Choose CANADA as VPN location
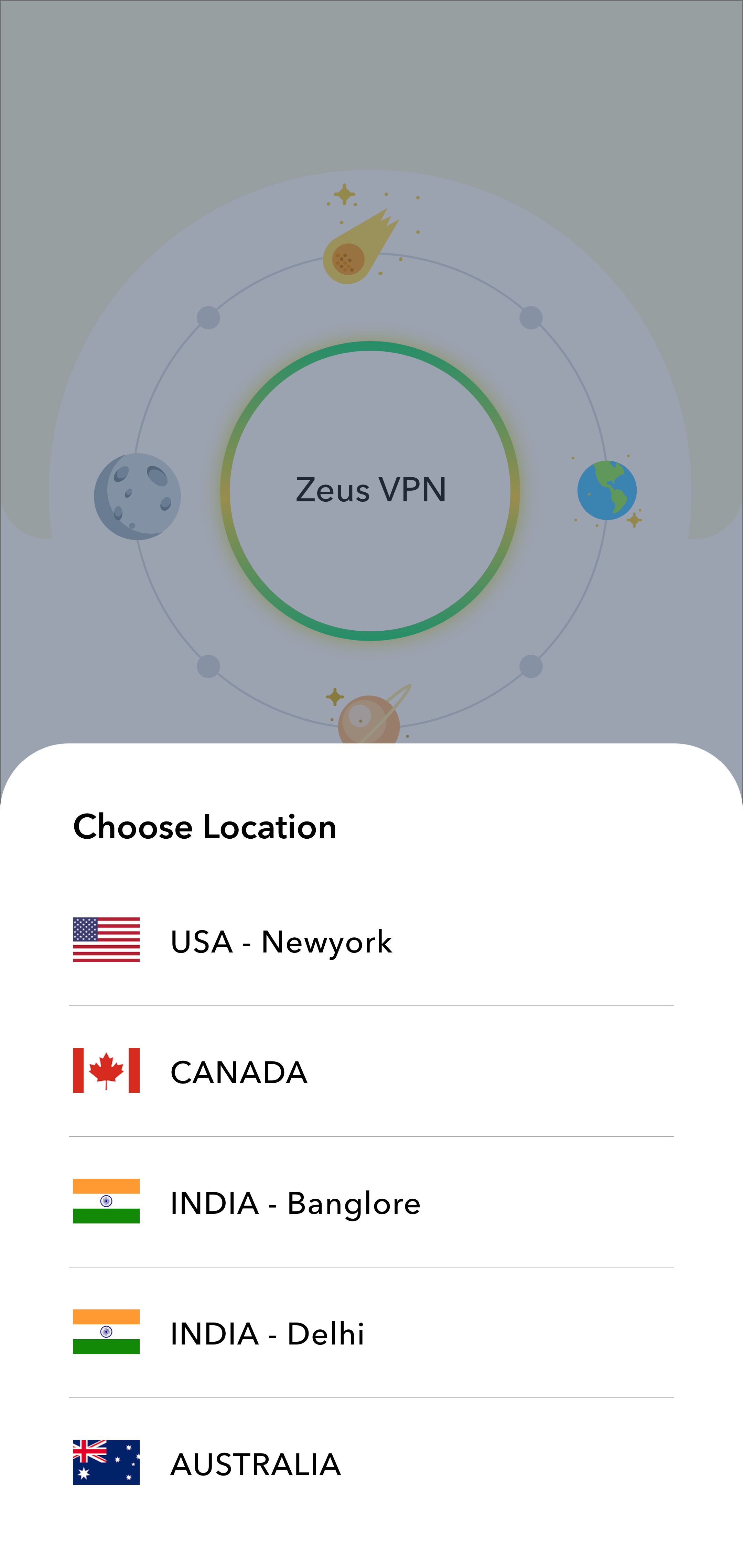 pyautogui.click(x=371, y=1071)
